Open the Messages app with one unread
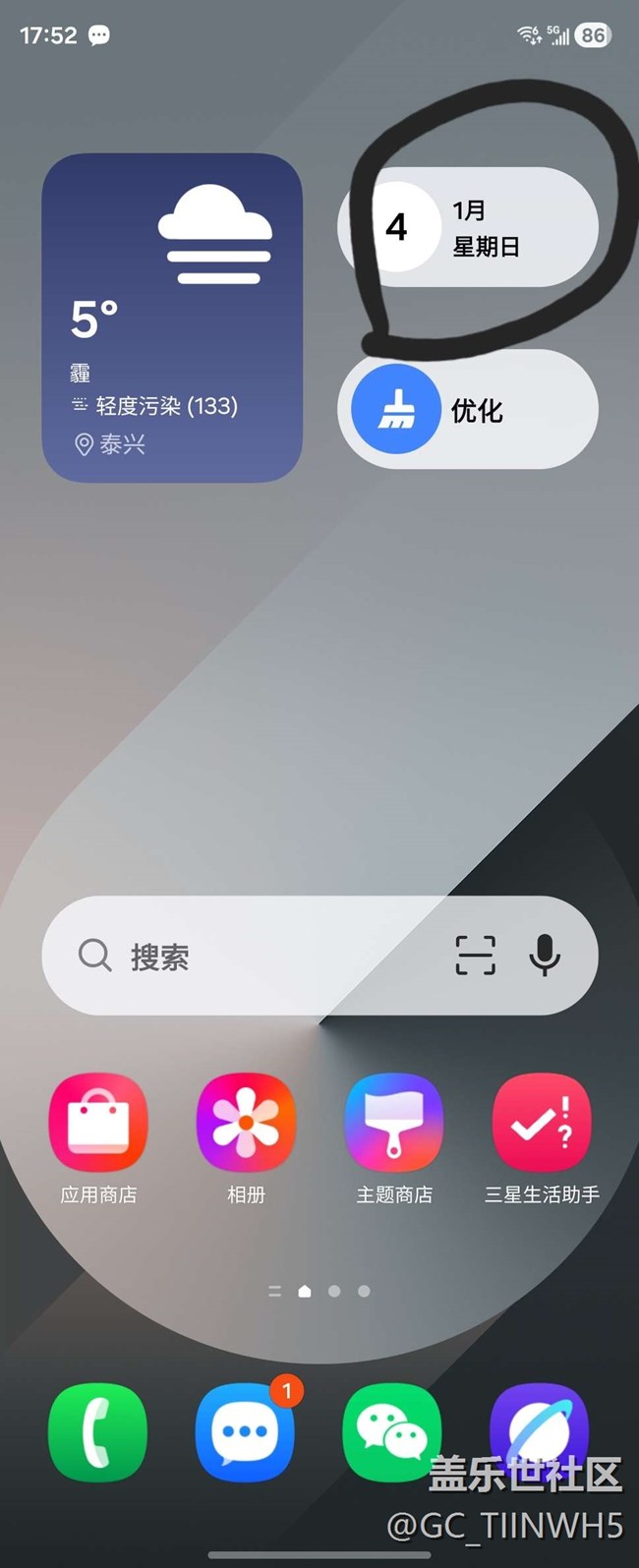Image resolution: width=639 pixels, height=1568 pixels. point(246,1432)
